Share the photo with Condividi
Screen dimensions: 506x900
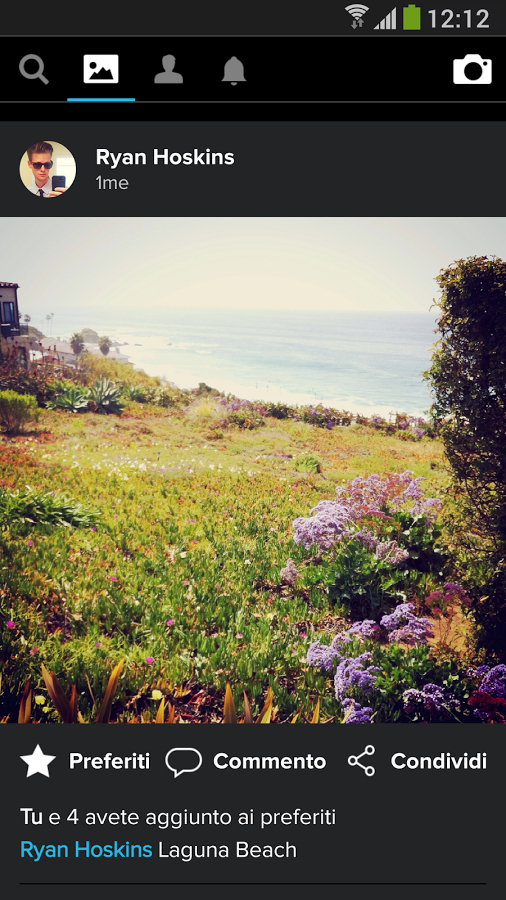(417, 761)
